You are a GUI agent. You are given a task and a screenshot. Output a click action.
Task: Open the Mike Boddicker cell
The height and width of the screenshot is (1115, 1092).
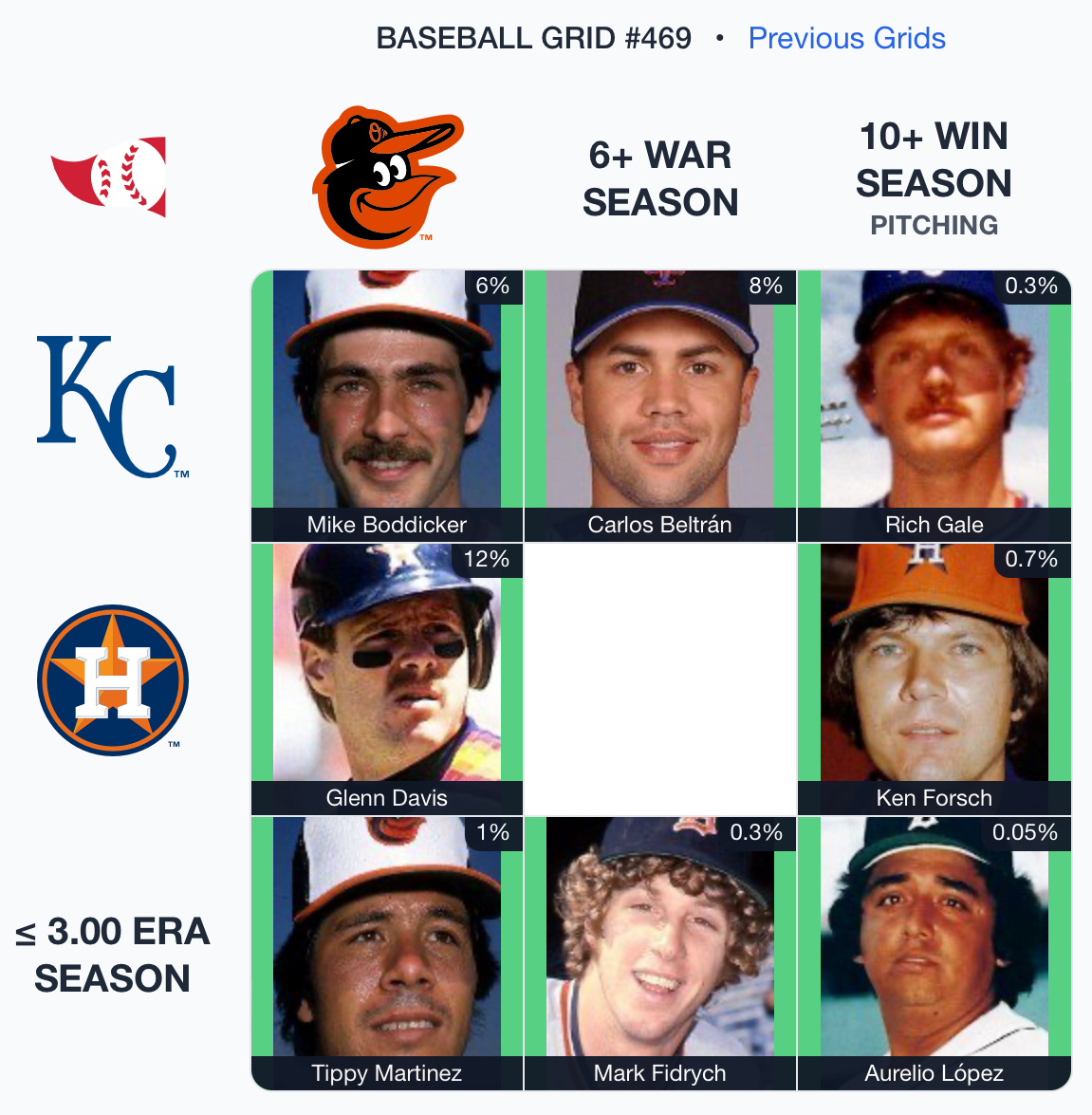(387, 406)
